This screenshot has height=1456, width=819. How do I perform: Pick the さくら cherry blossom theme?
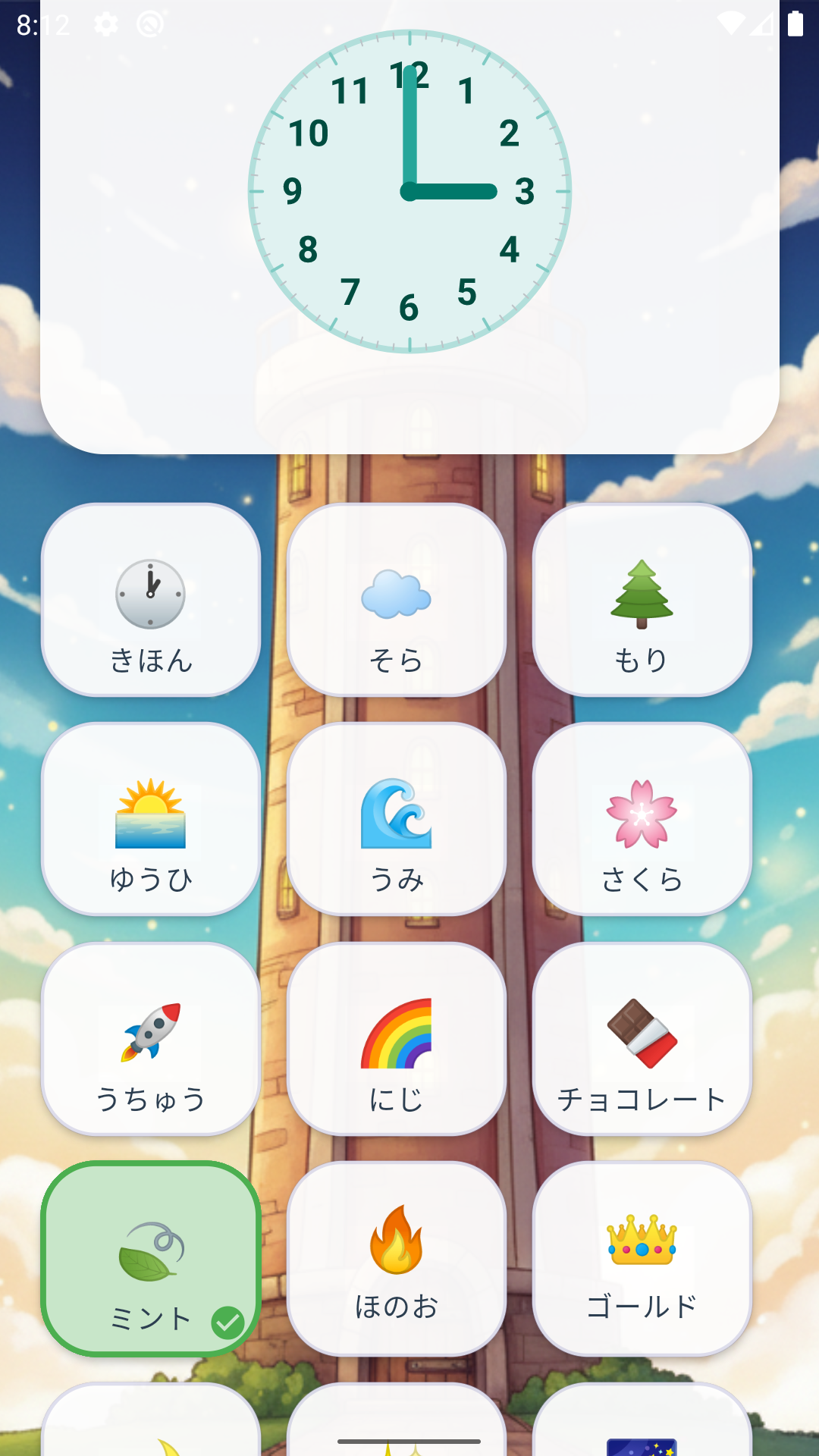(642, 819)
